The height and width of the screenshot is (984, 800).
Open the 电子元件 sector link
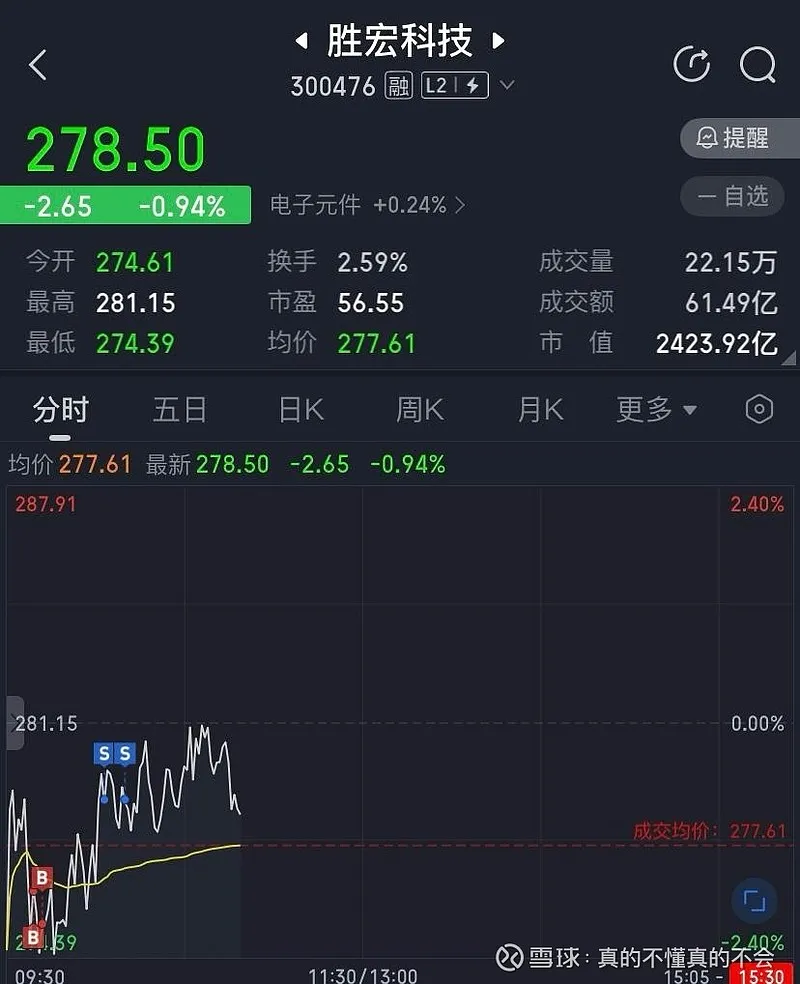click(x=367, y=205)
